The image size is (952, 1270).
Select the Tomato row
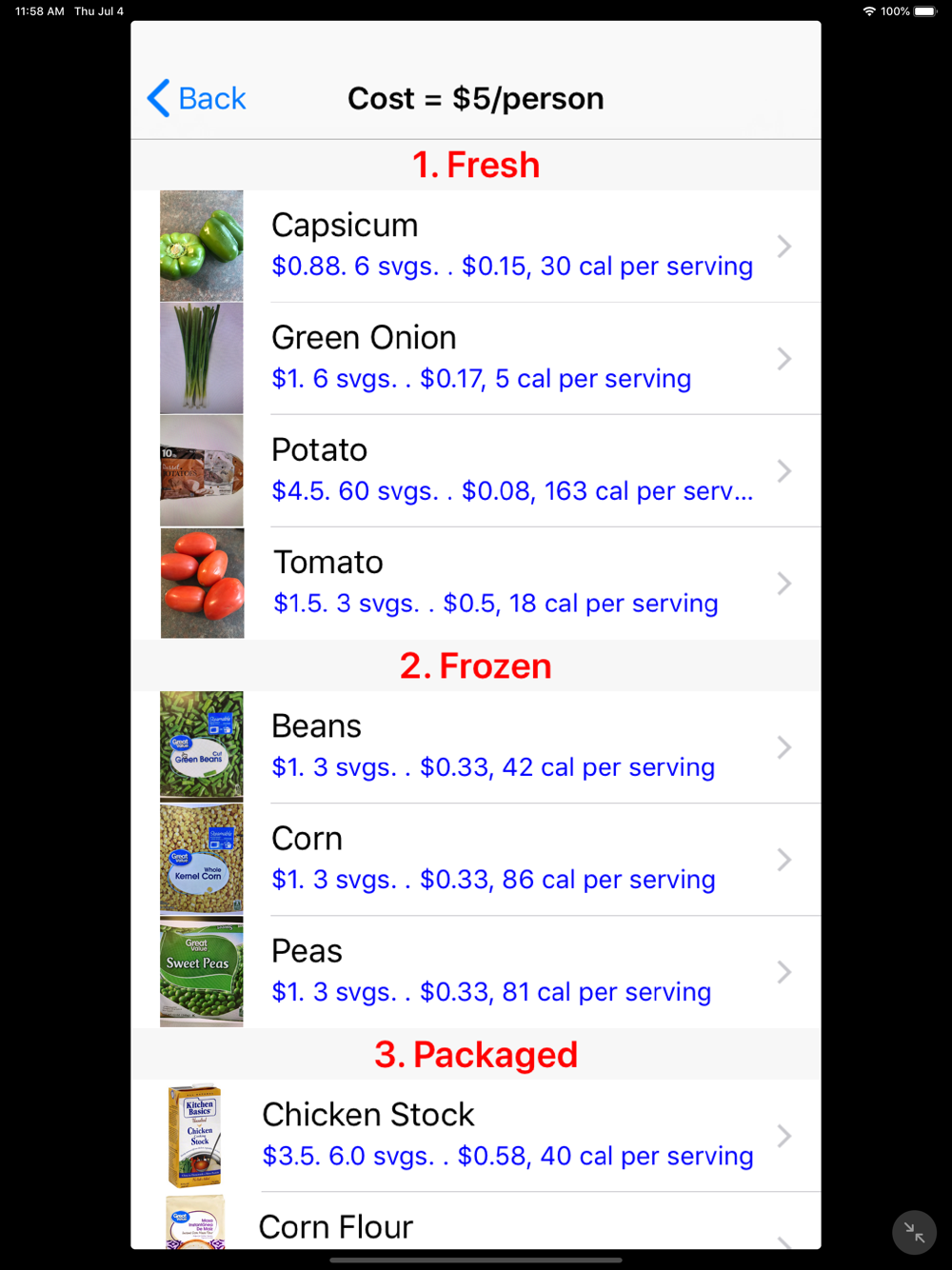point(476,584)
